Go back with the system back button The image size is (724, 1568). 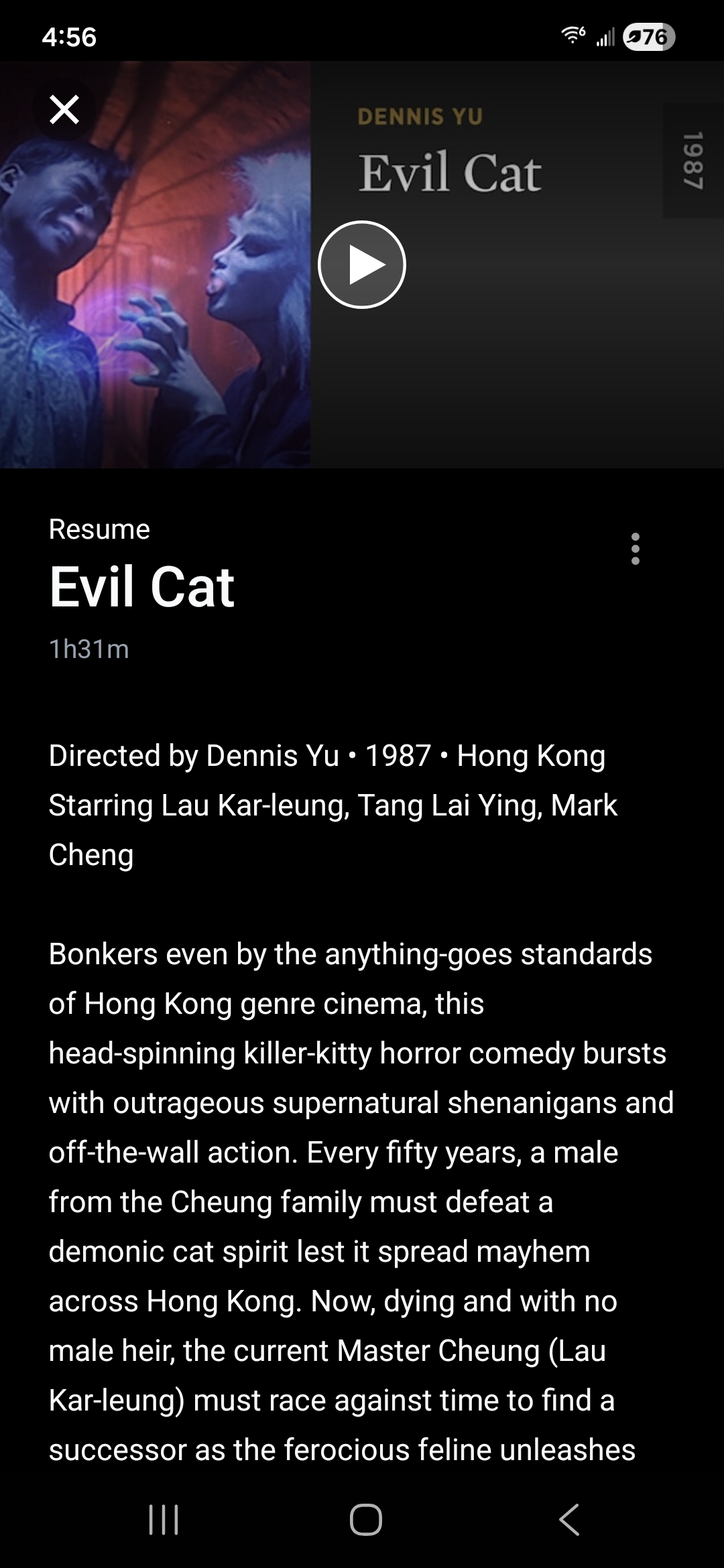(x=568, y=1519)
